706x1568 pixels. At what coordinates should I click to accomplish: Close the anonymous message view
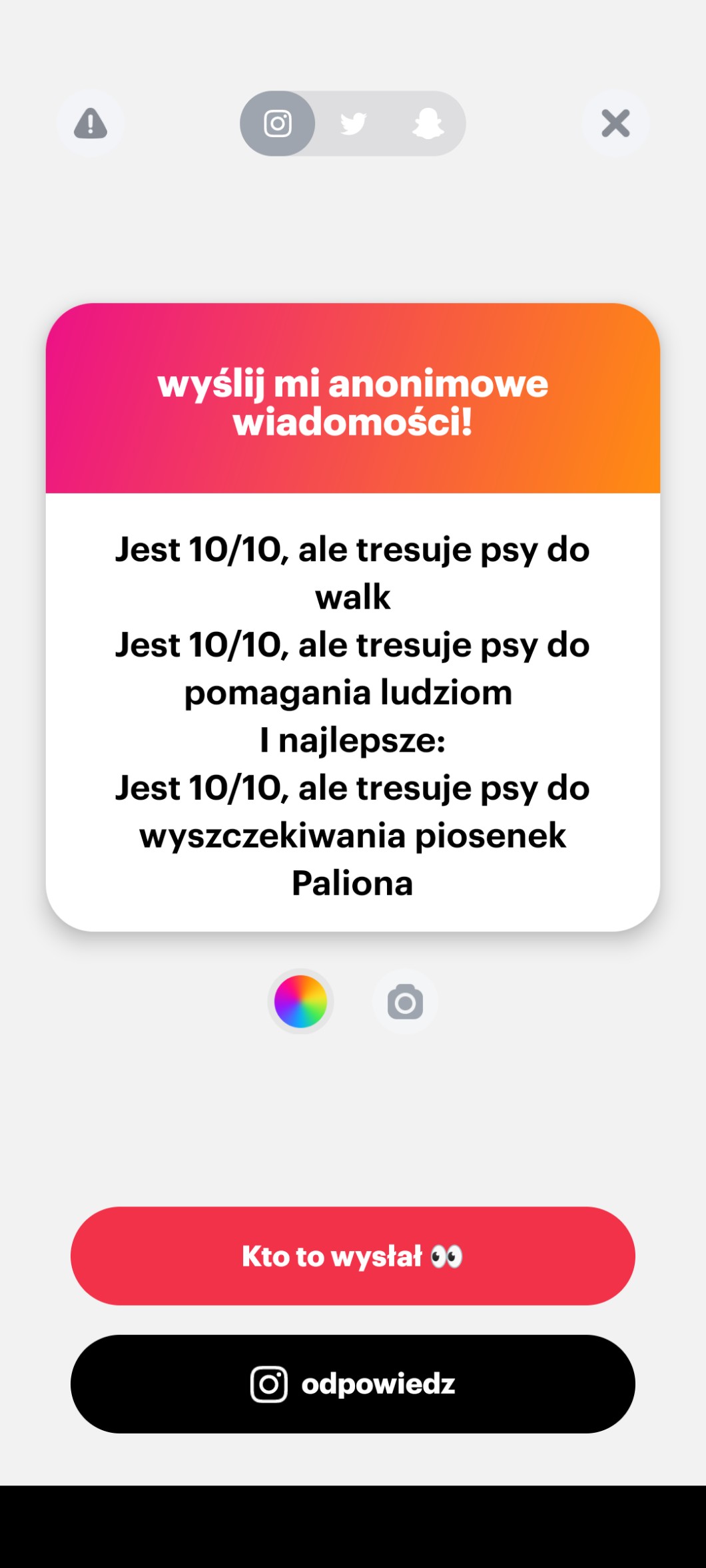[615, 123]
